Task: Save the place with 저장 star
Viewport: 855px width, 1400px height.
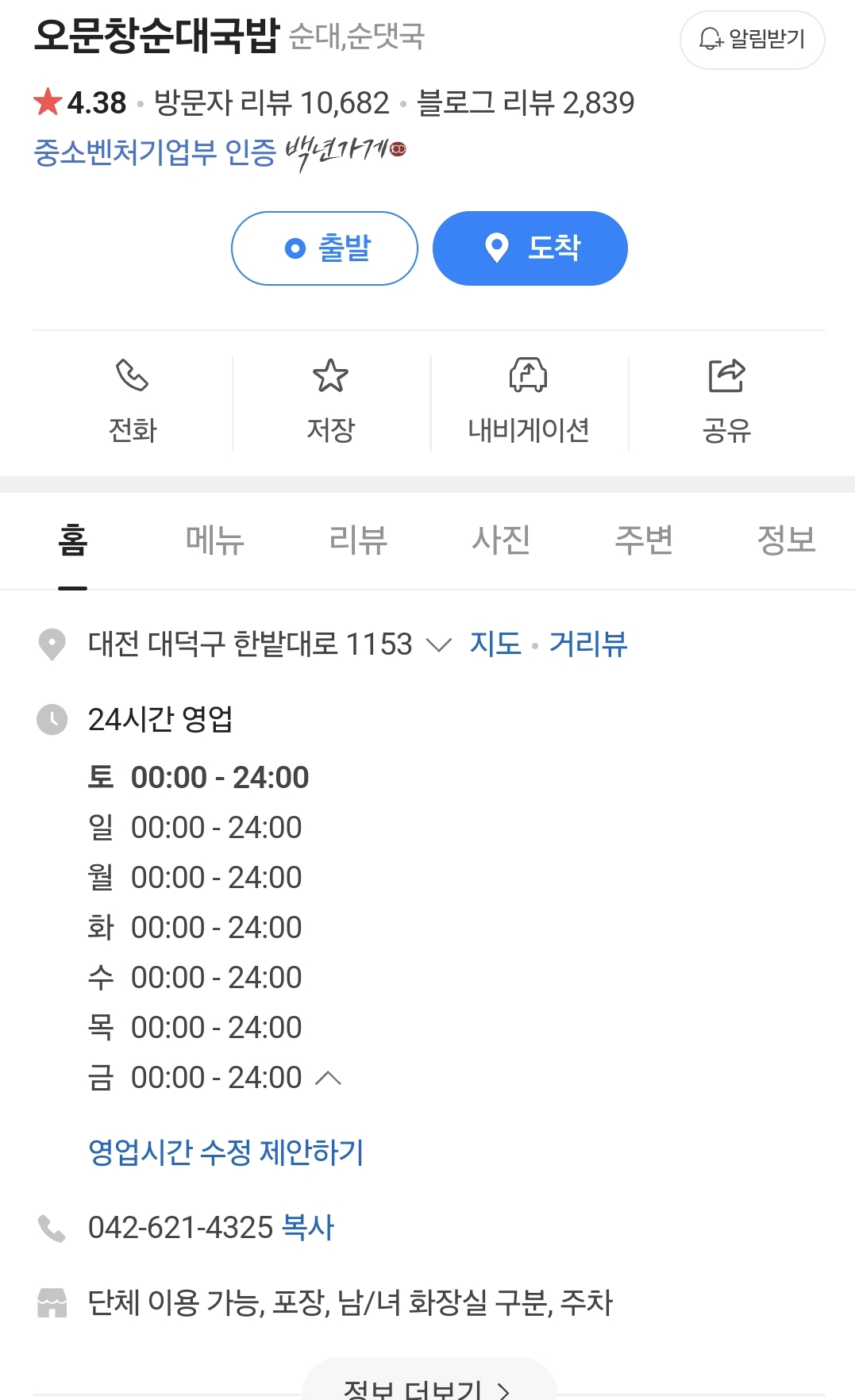Action: click(331, 402)
